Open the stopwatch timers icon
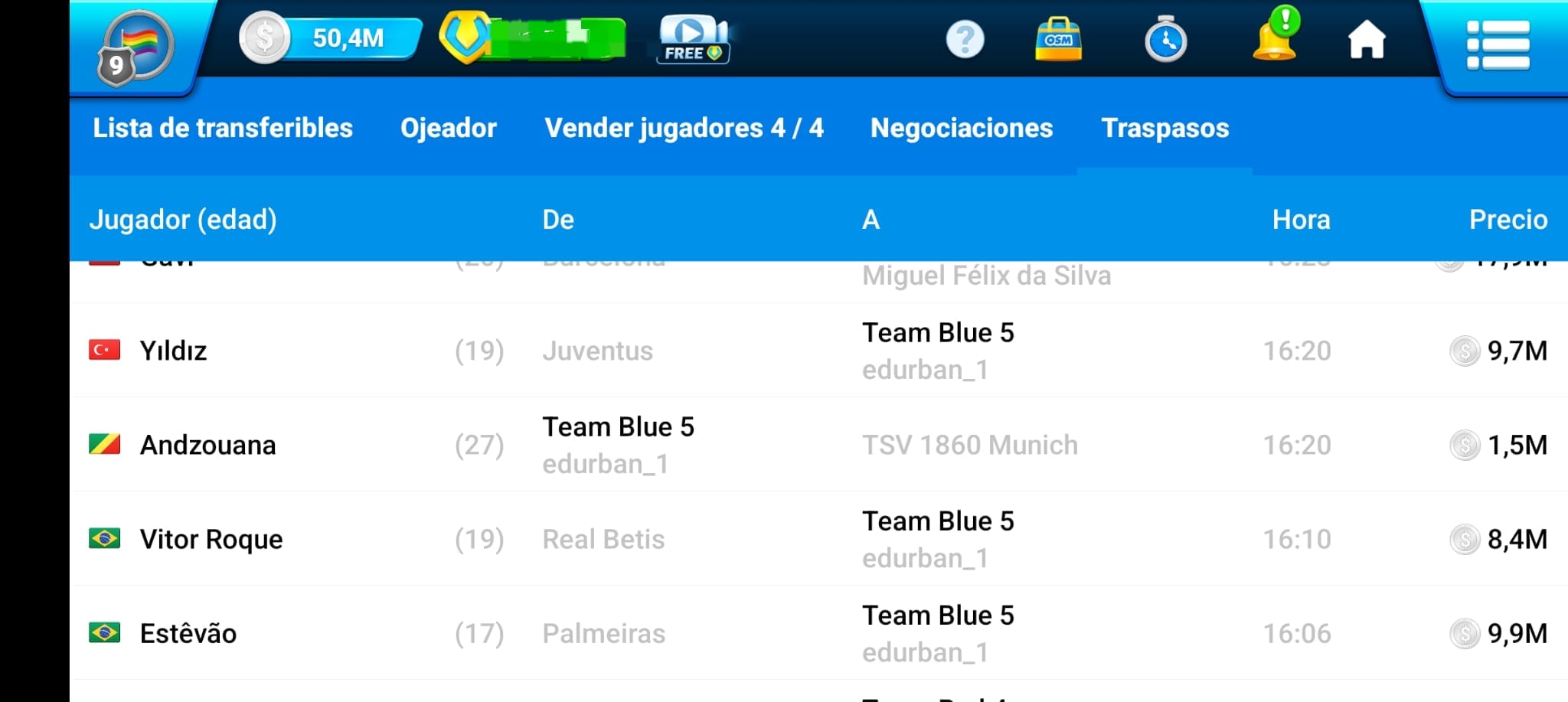Image resolution: width=1568 pixels, height=702 pixels. coord(1165,39)
